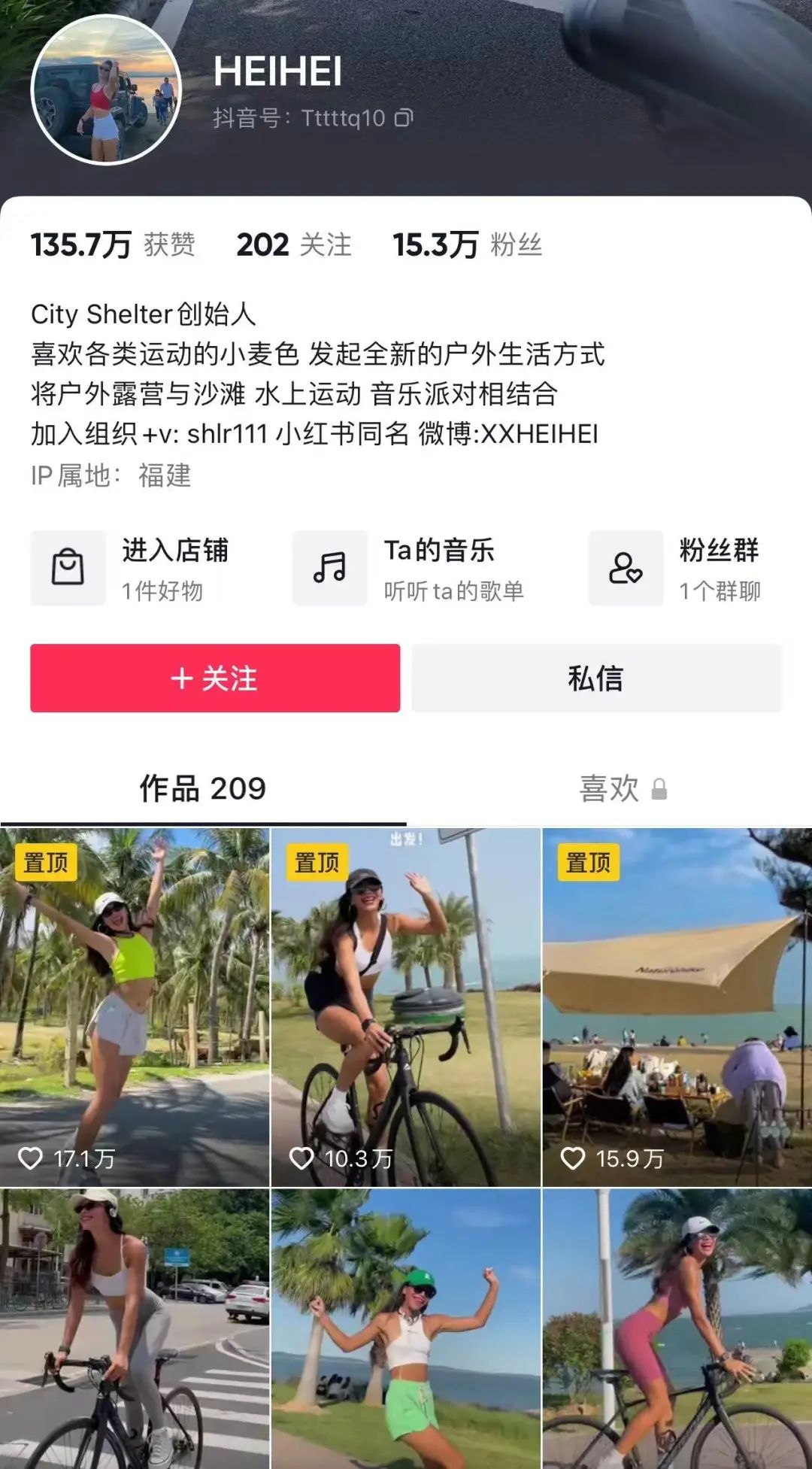Follow HEIHEI with the red 关注 button

click(215, 678)
